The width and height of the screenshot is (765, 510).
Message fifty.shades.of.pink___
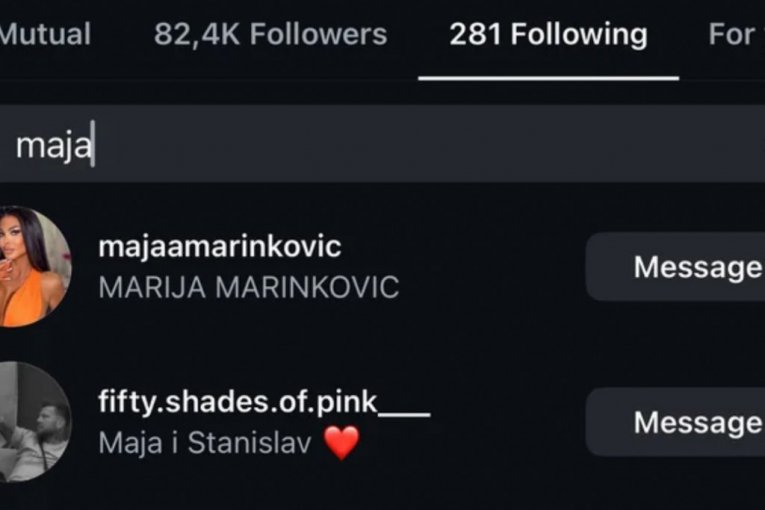click(x=690, y=422)
